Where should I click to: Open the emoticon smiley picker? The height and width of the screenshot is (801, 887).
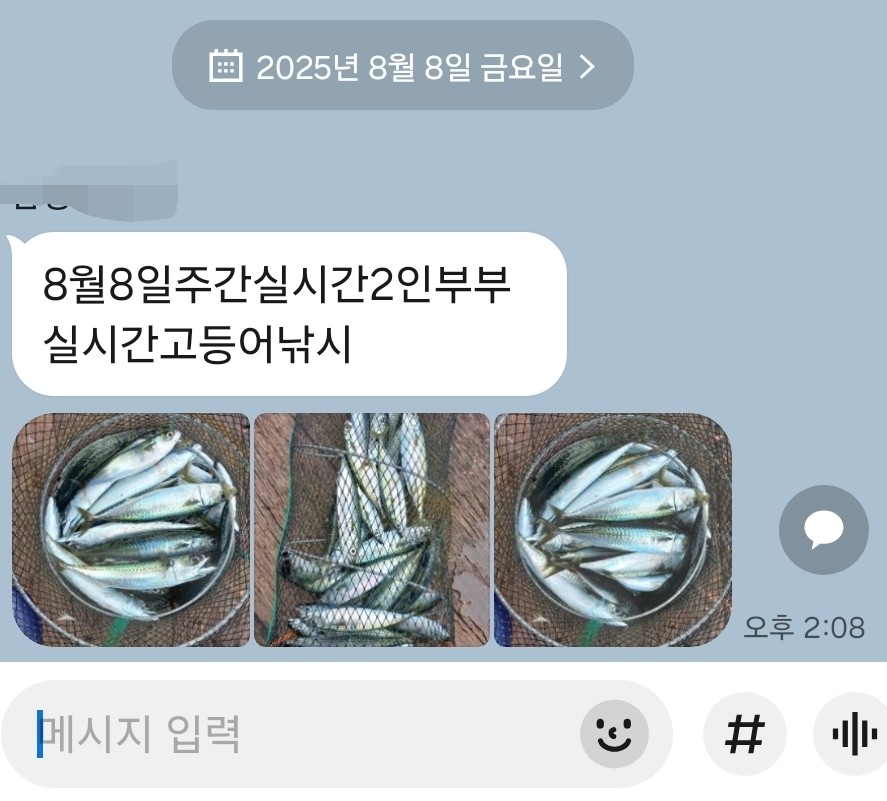point(614,735)
